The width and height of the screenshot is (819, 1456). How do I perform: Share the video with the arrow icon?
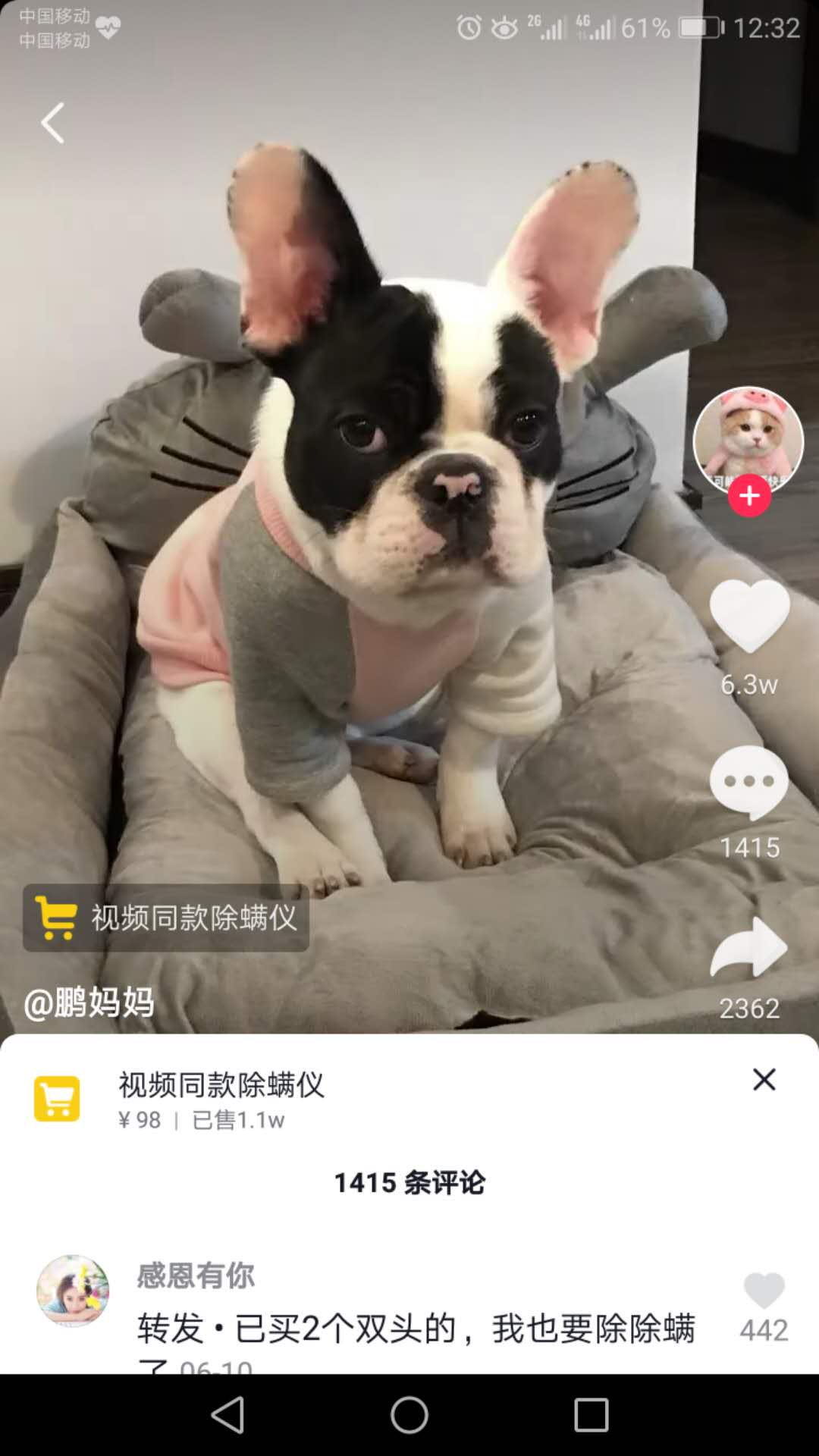pyautogui.click(x=749, y=947)
